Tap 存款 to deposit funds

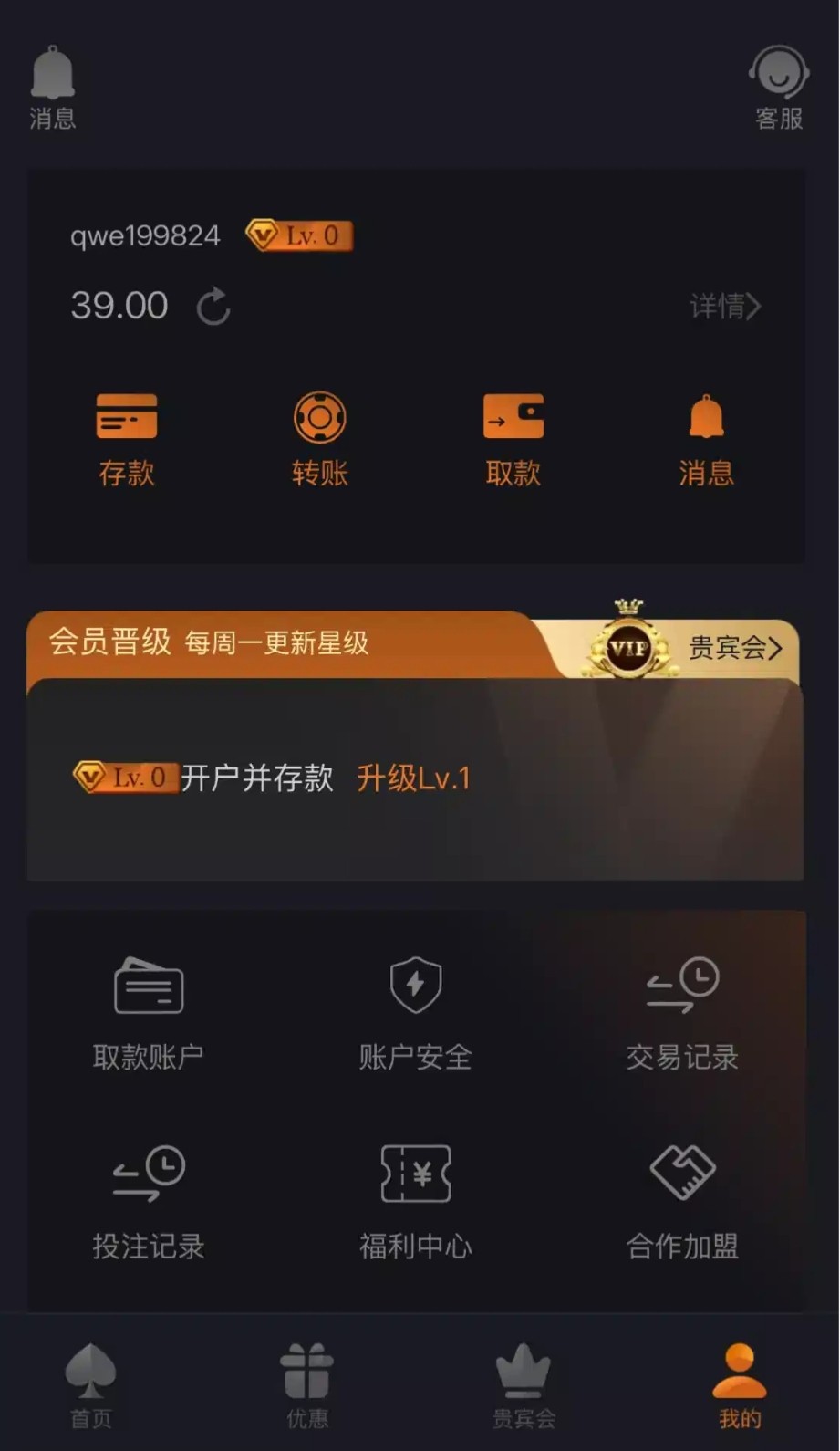point(127,440)
